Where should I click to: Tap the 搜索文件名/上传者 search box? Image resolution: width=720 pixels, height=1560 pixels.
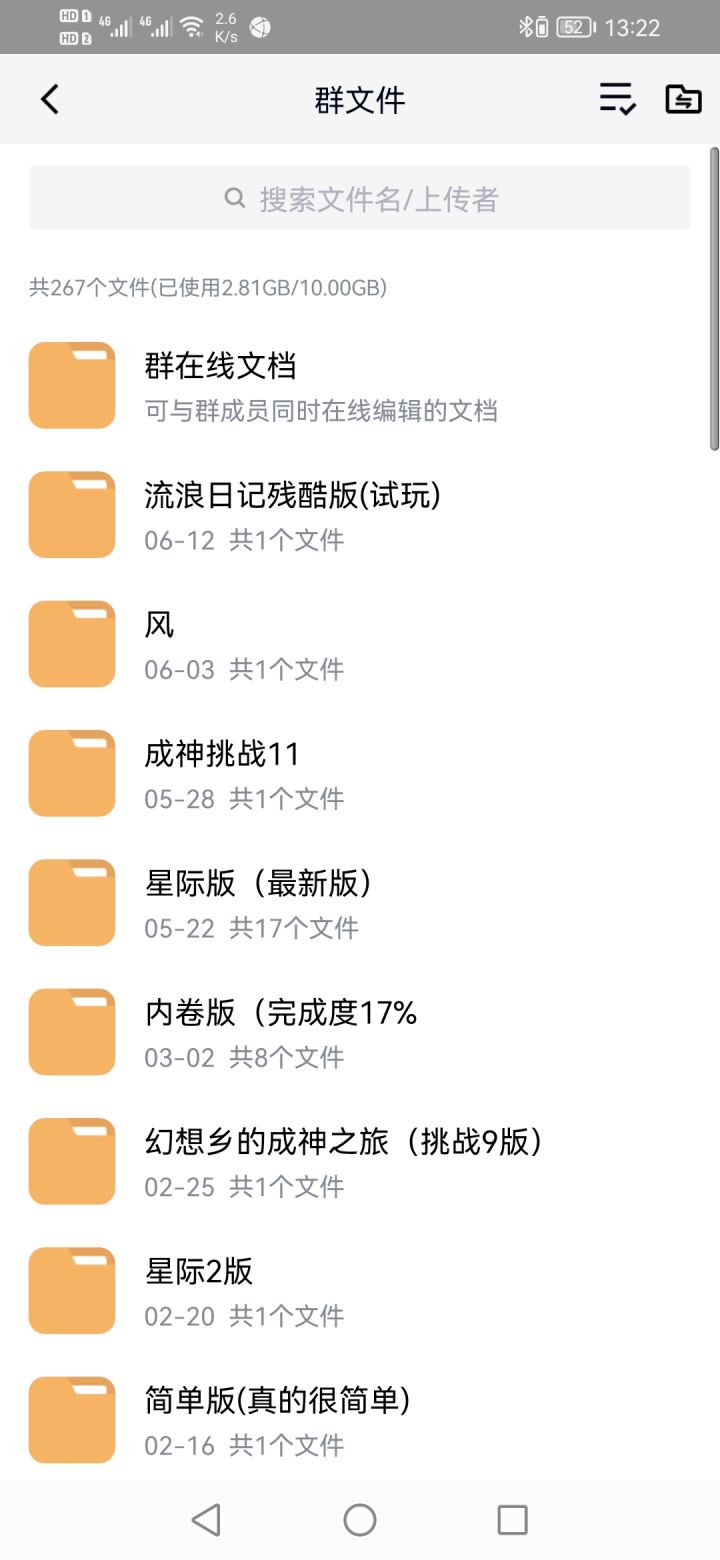(x=360, y=199)
